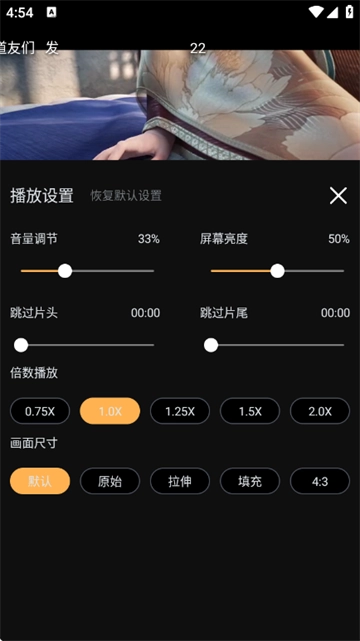Choose 1.25X playback speed
Image resolution: width=360 pixels, height=641 pixels.
[x=180, y=411]
